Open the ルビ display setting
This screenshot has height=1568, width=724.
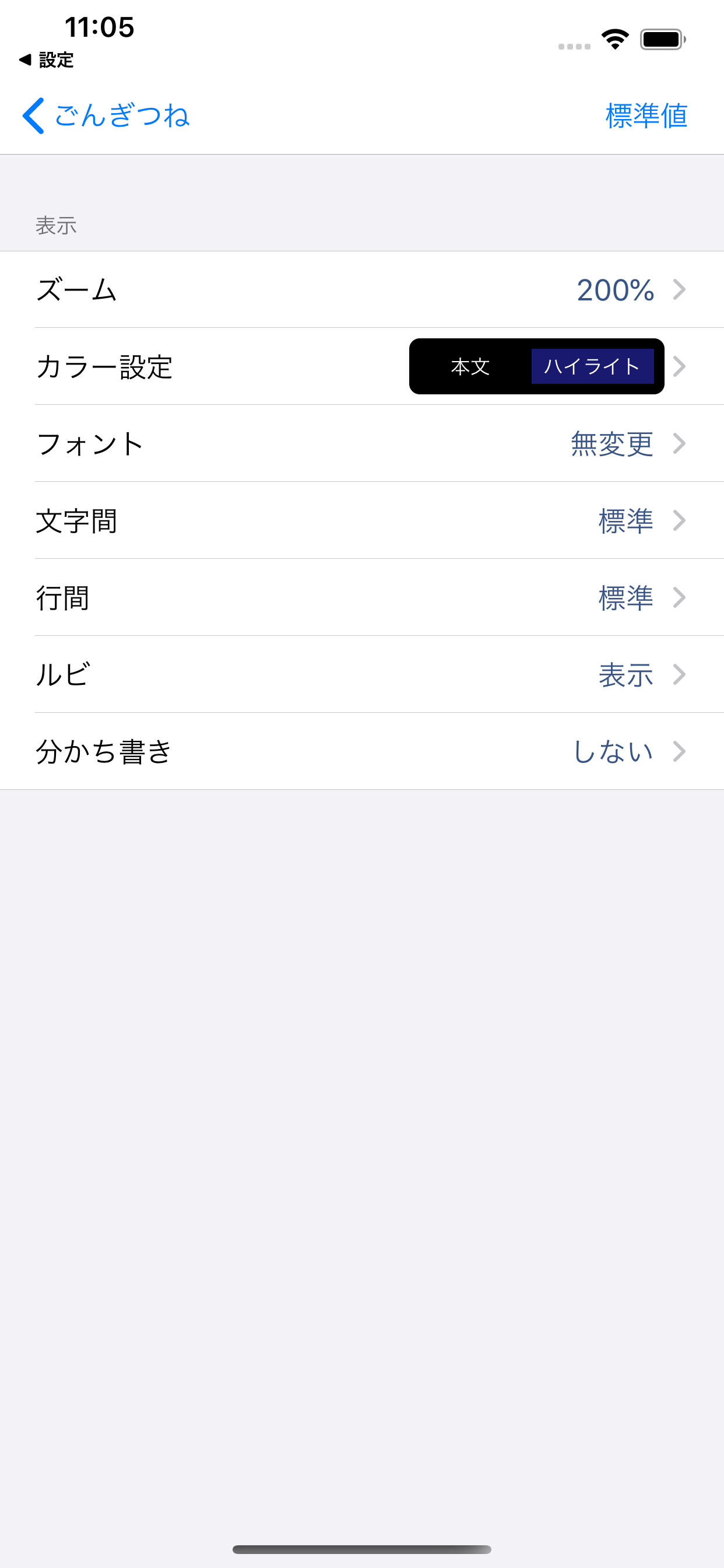(x=362, y=674)
